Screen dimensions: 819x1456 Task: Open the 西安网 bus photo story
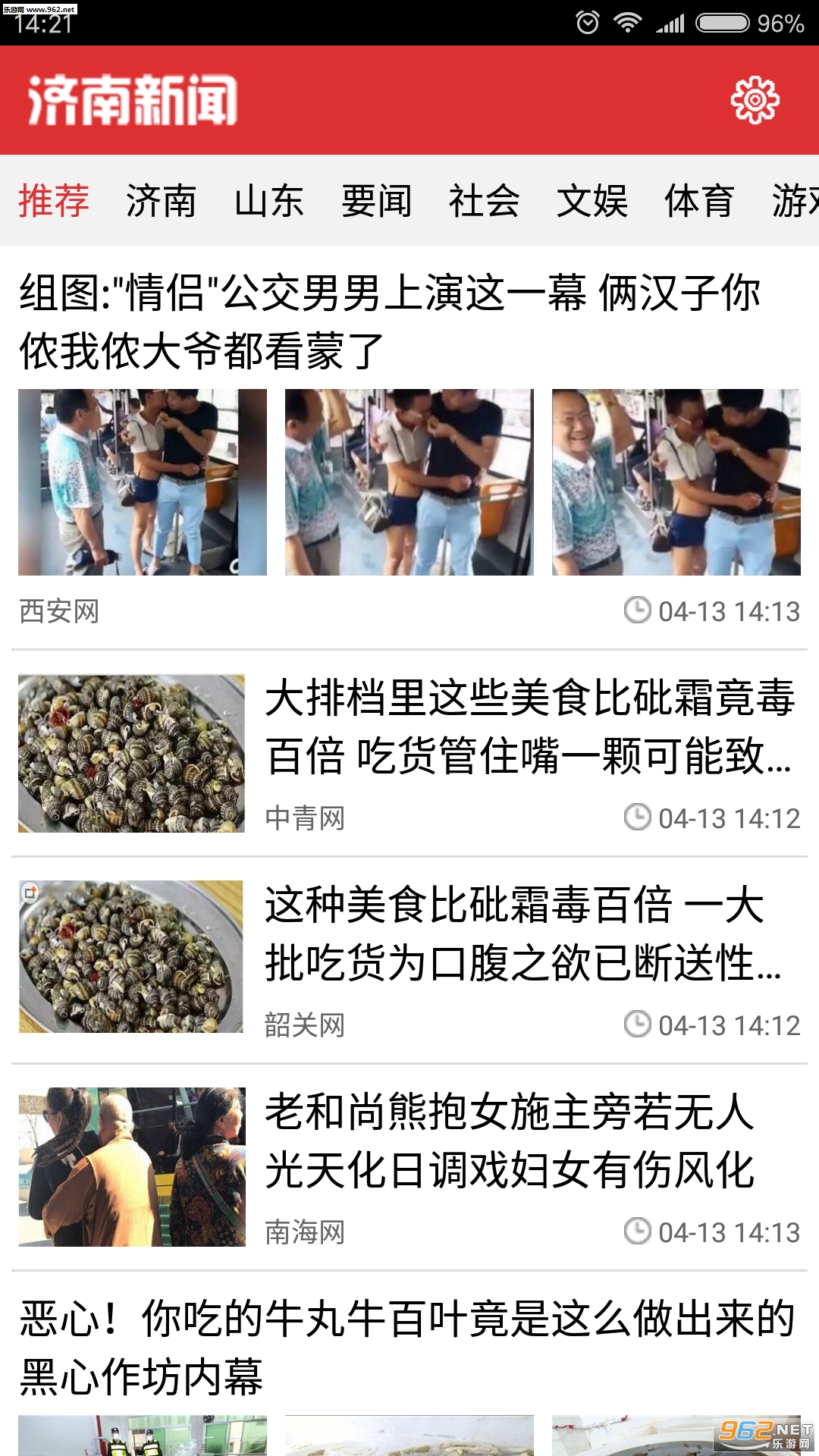[390, 322]
